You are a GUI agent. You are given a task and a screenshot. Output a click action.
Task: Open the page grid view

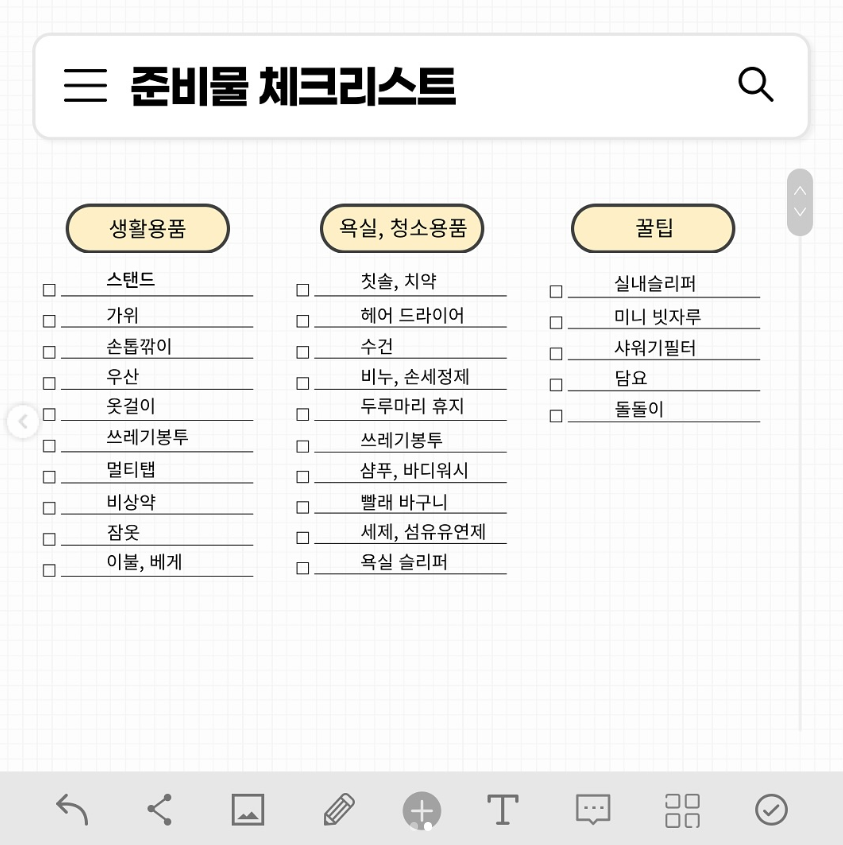(x=682, y=810)
